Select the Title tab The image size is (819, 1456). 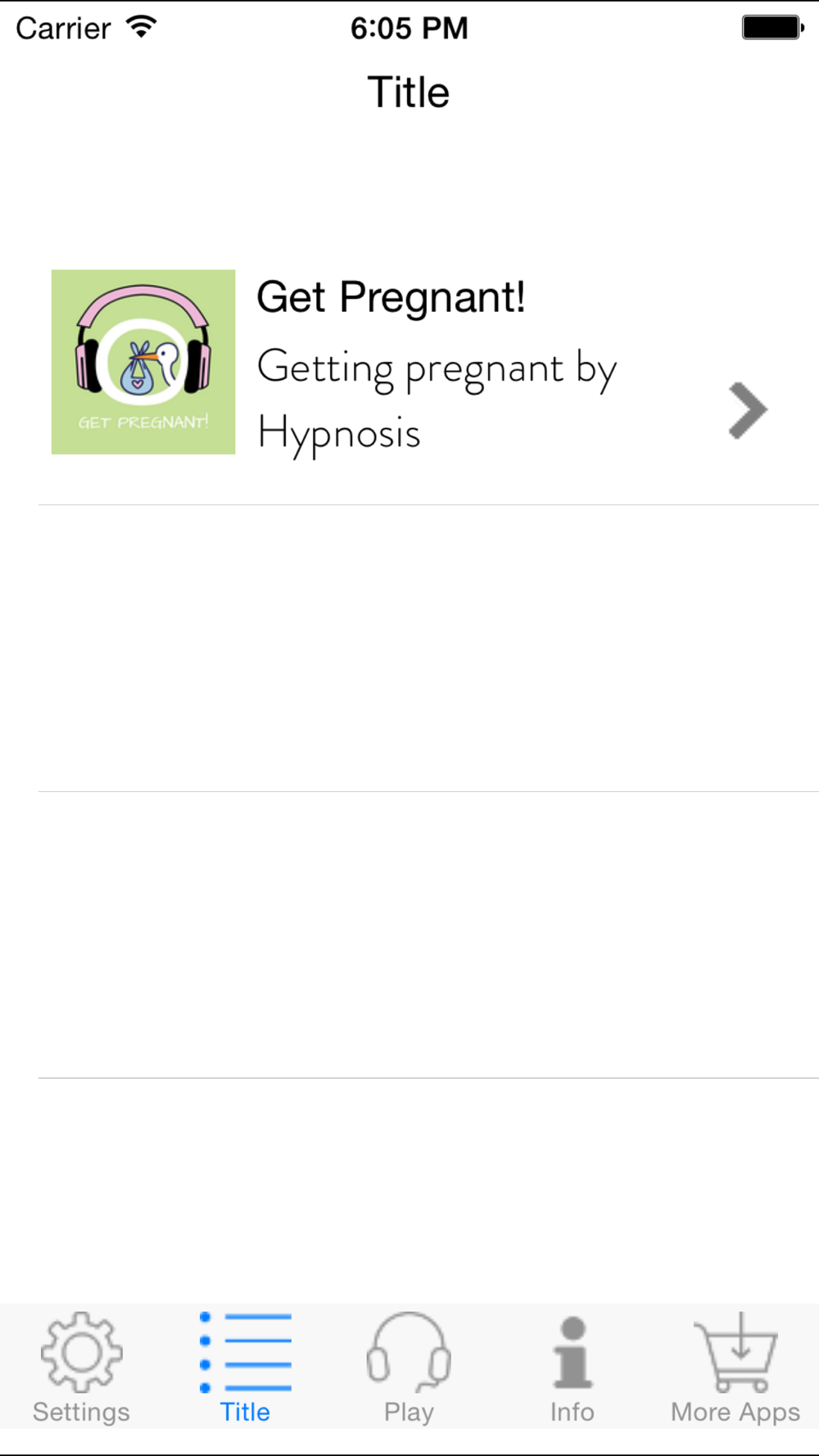(x=245, y=1368)
